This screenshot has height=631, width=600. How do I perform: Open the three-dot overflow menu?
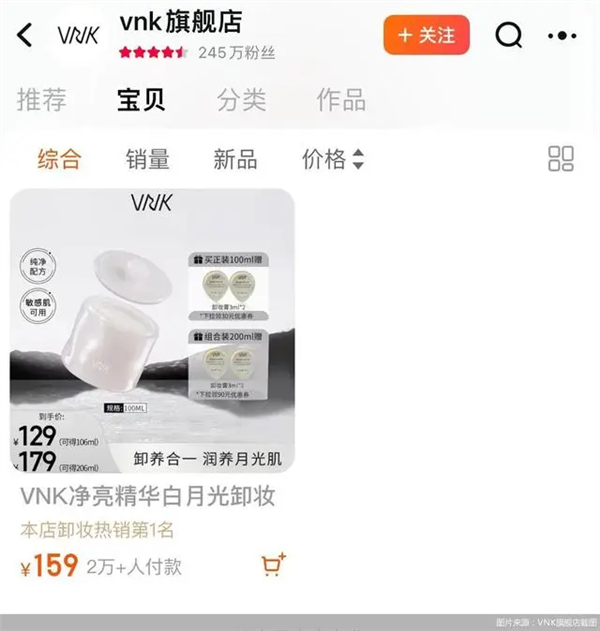(x=562, y=36)
